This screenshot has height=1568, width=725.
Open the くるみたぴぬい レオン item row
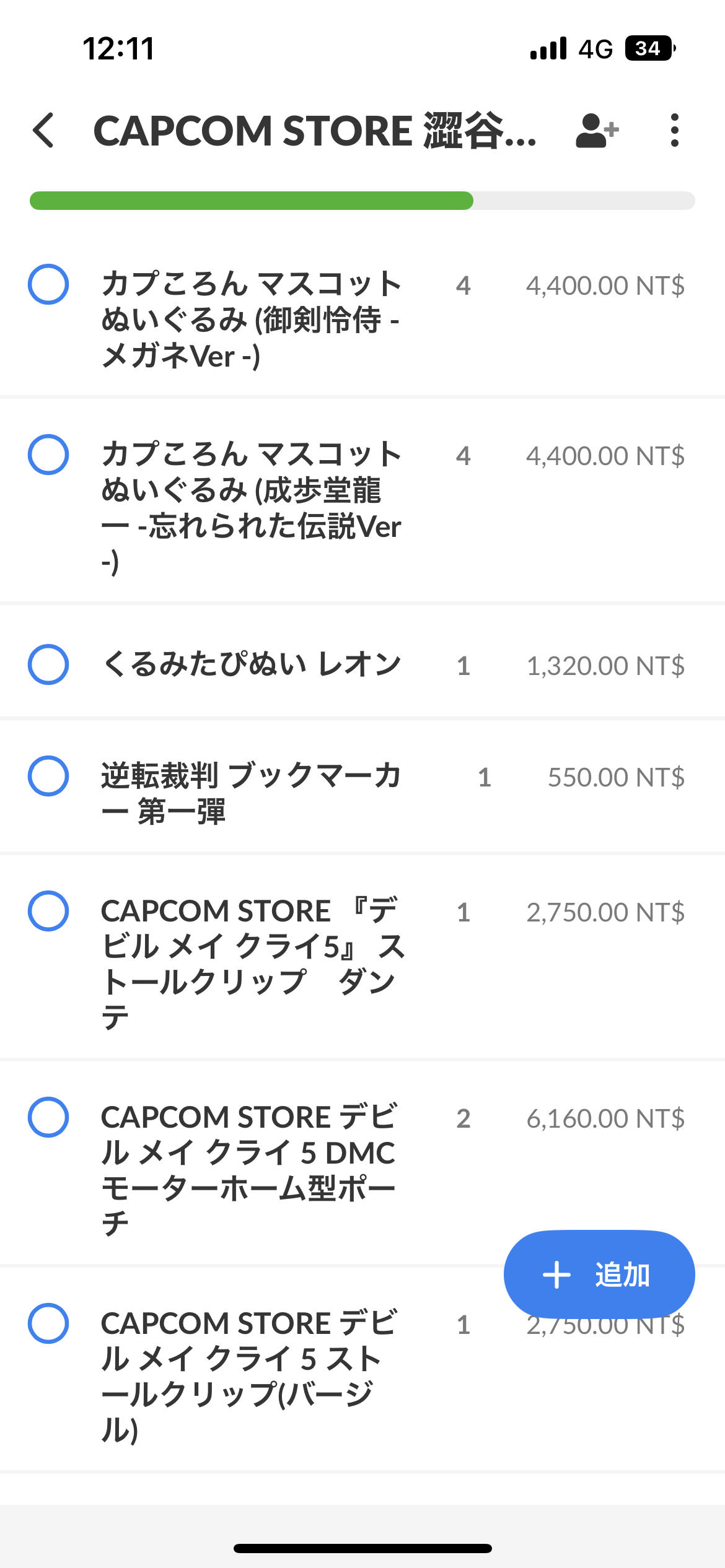click(x=362, y=665)
